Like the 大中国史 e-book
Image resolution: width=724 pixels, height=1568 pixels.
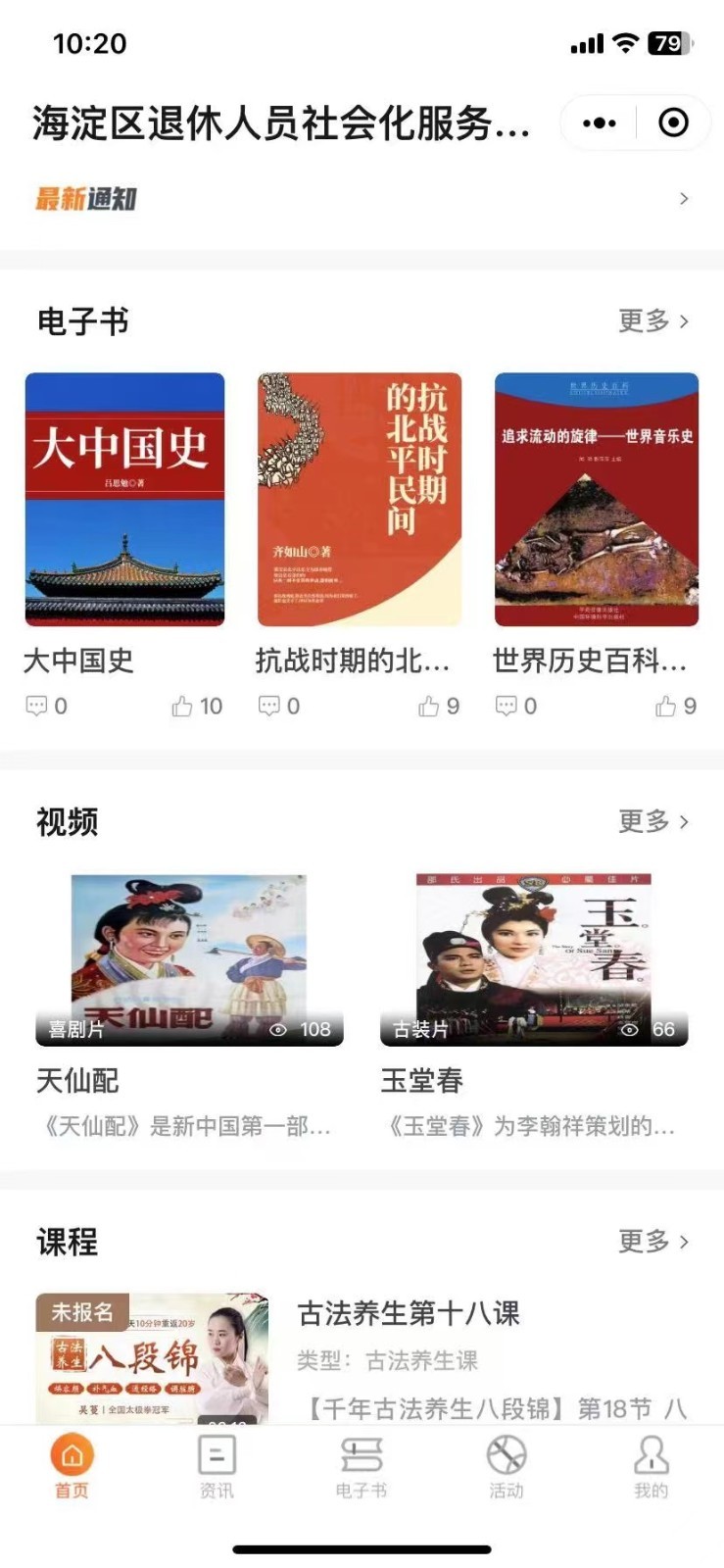197,707
